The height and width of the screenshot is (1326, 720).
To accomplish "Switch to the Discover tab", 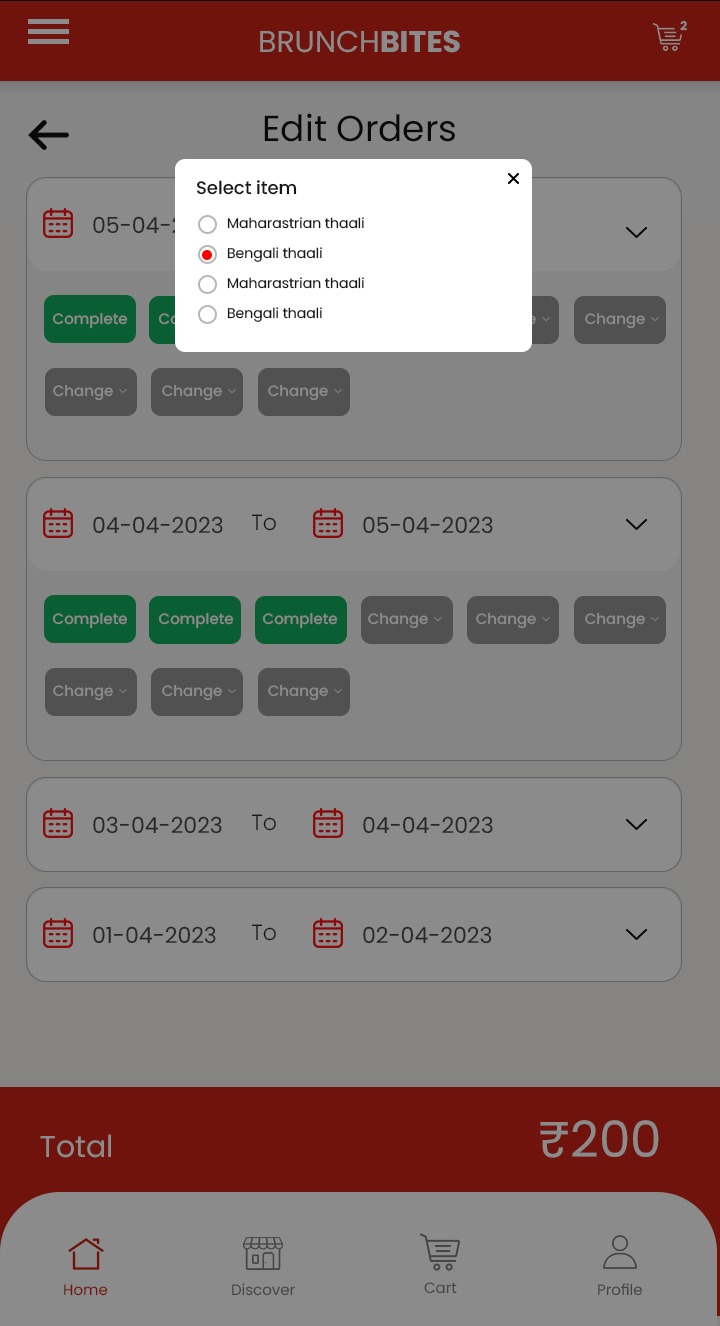I will [x=263, y=1266].
